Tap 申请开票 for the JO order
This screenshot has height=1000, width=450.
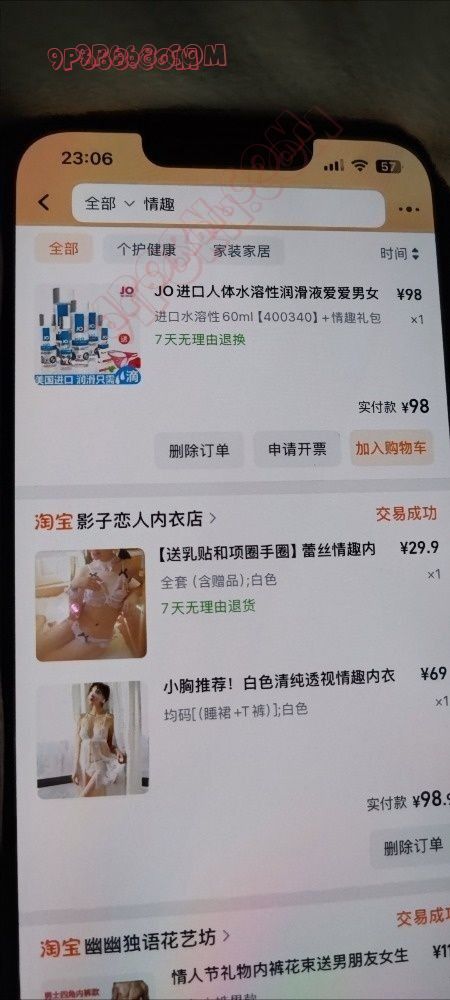pyautogui.click(x=297, y=449)
